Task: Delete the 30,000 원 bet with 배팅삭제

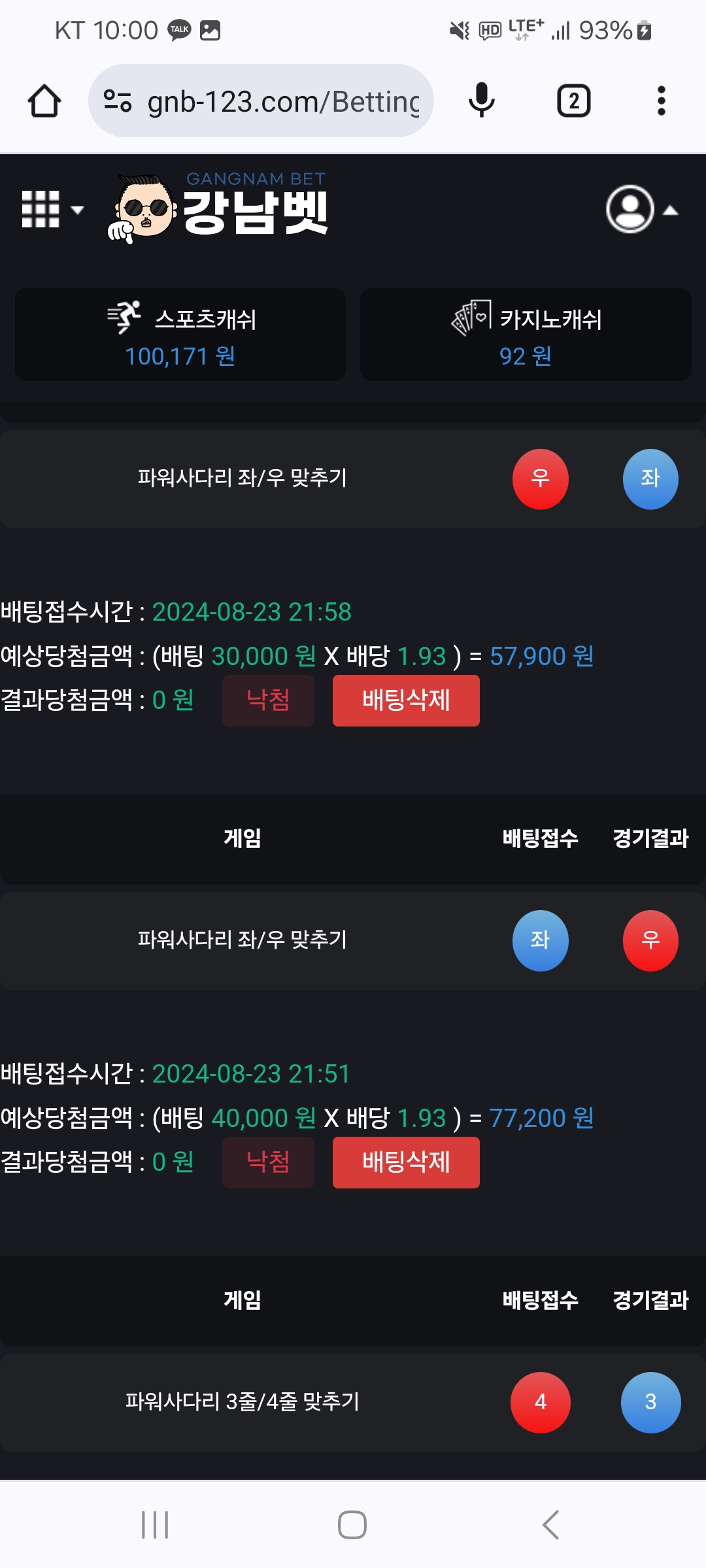Action: tap(406, 700)
